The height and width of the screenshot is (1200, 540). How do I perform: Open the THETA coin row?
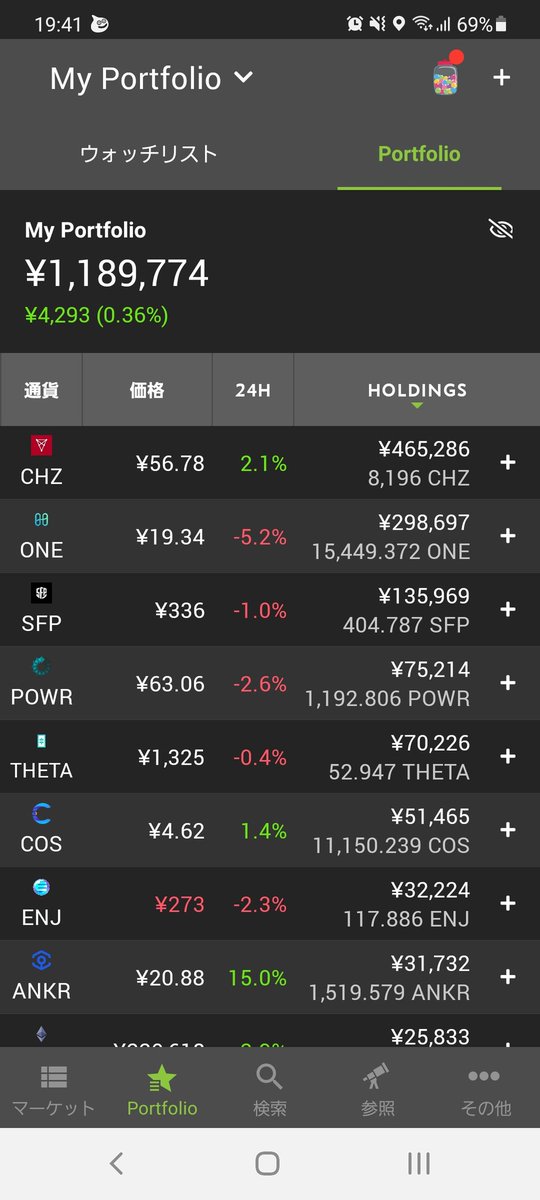270,757
